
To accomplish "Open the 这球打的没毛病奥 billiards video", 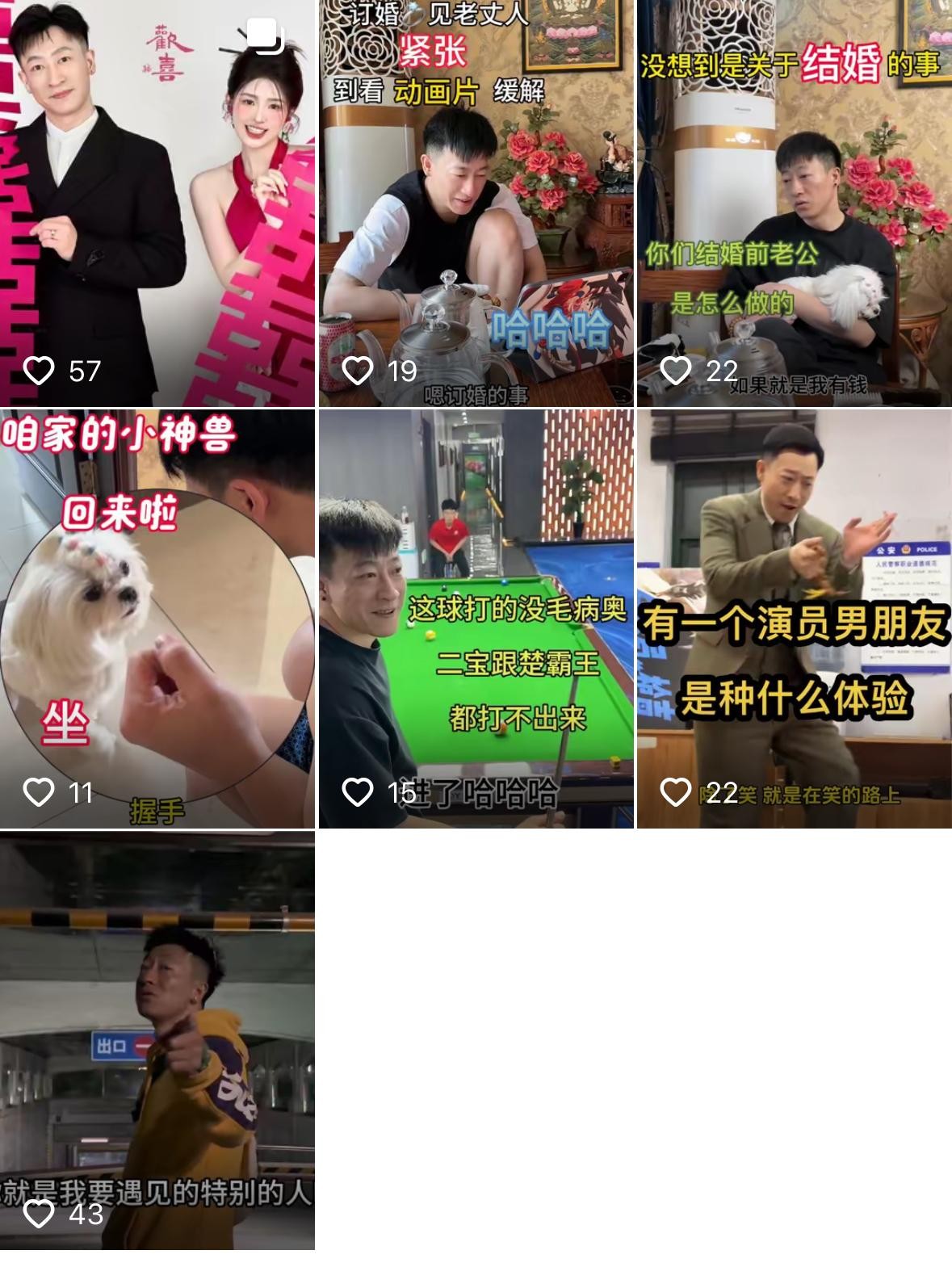I will pos(476,619).
